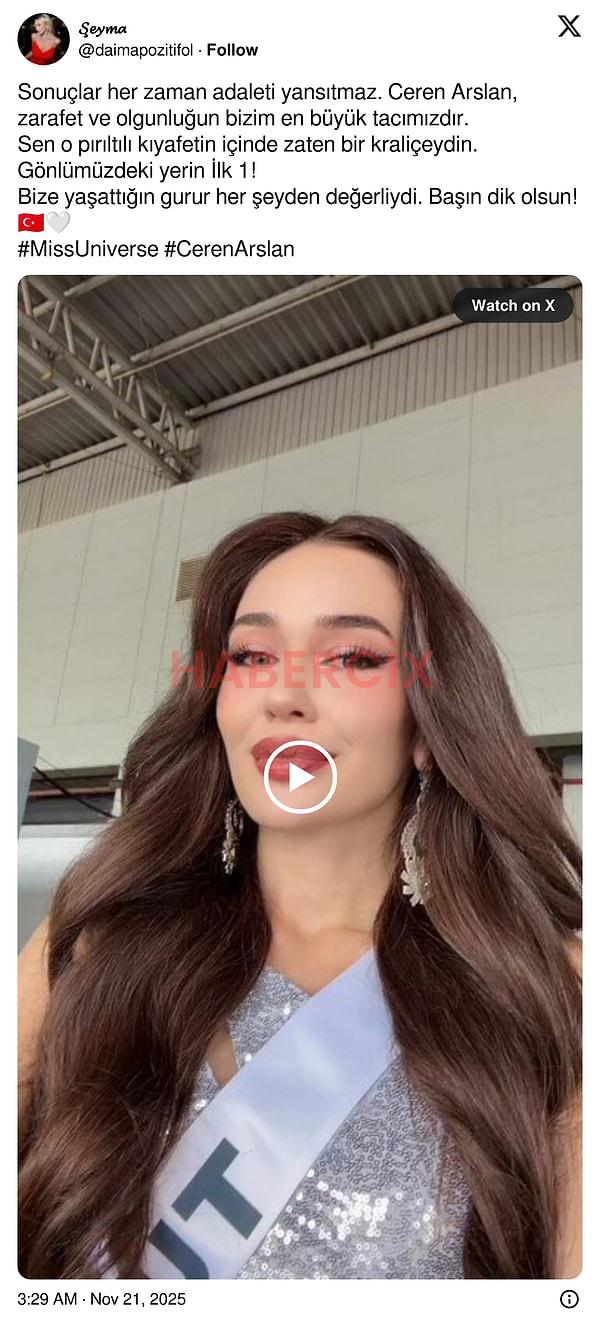600x1329 pixels.
Task: Open the #CerenArslan hashtag
Action: pyautogui.click(x=229, y=249)
